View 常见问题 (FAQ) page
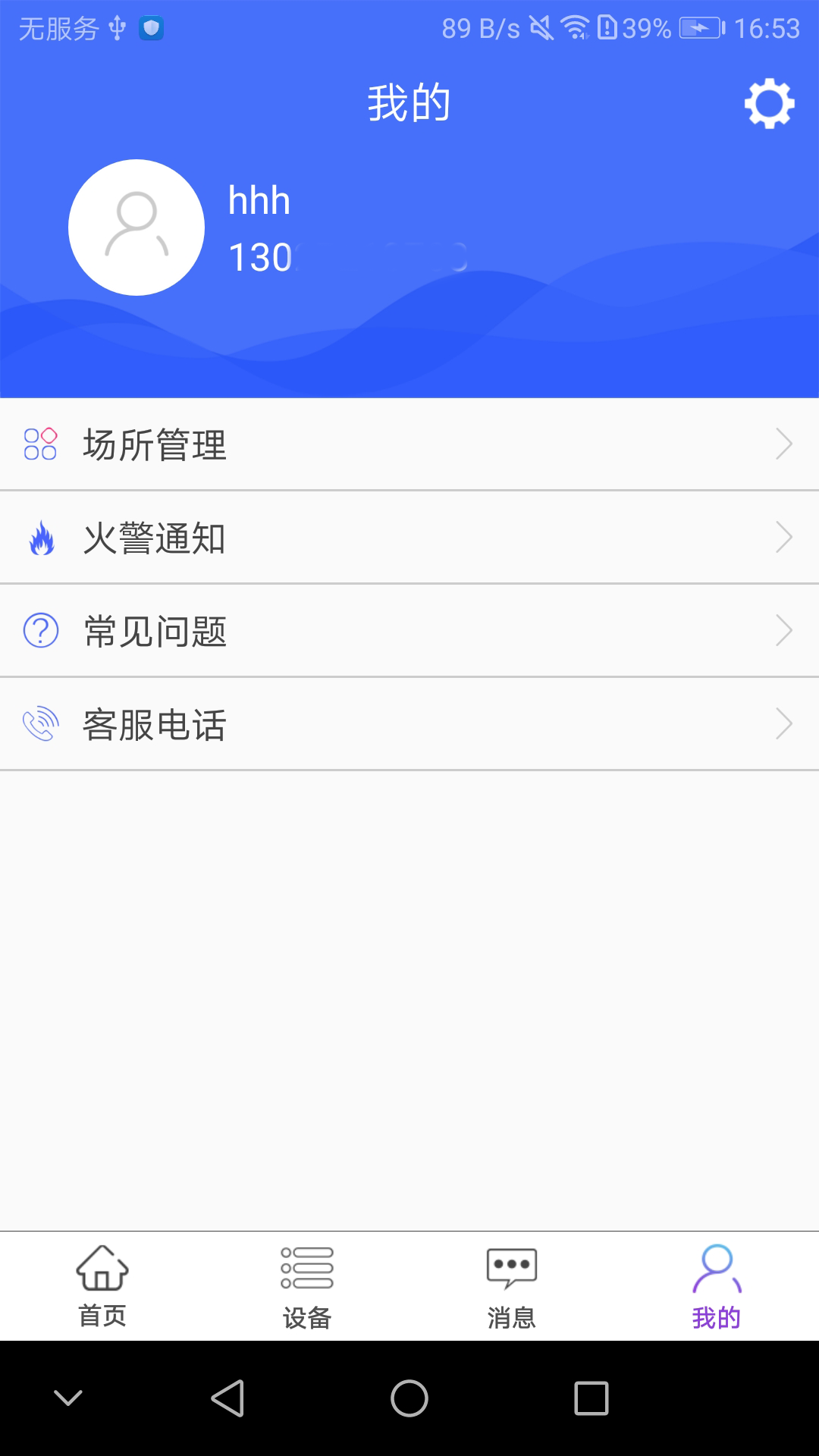The height and width of the screenshot is (1456, 819). [x=409, y=631]
